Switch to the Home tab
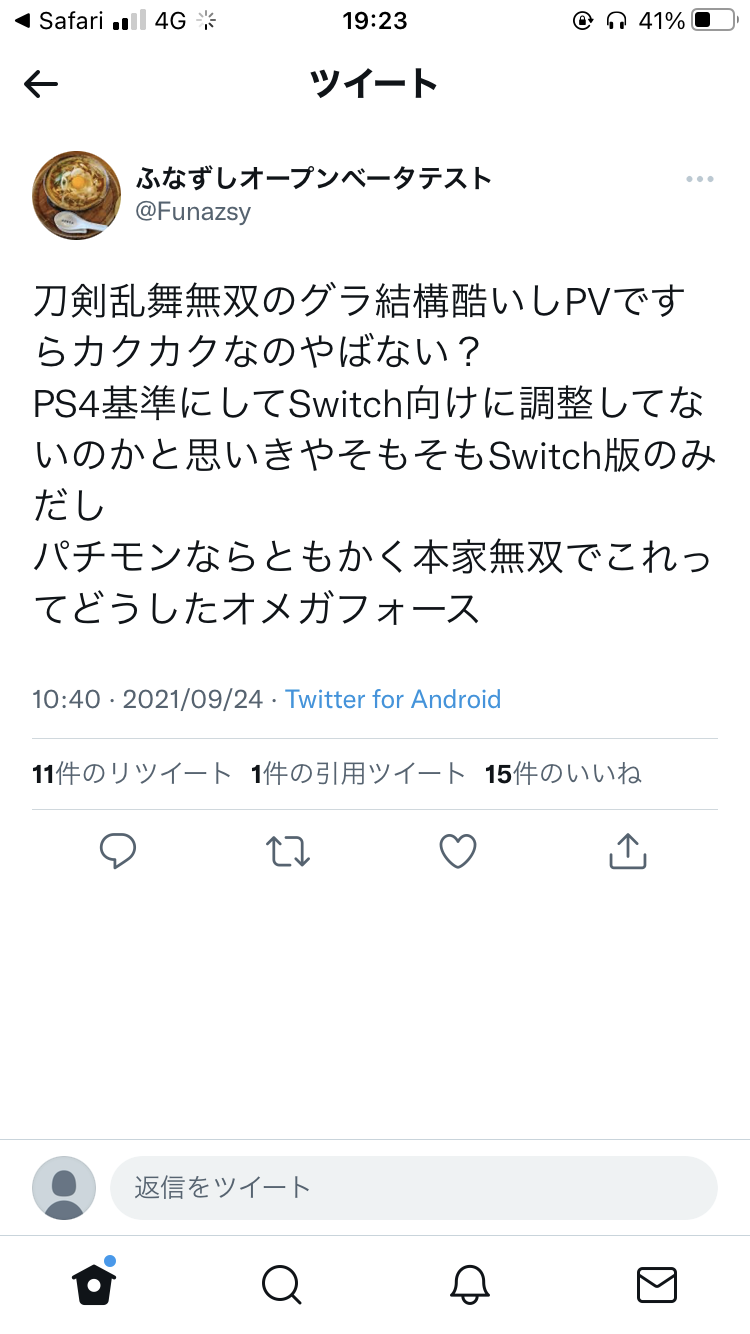The image size is (750, 1334). tap(94, 1284)
